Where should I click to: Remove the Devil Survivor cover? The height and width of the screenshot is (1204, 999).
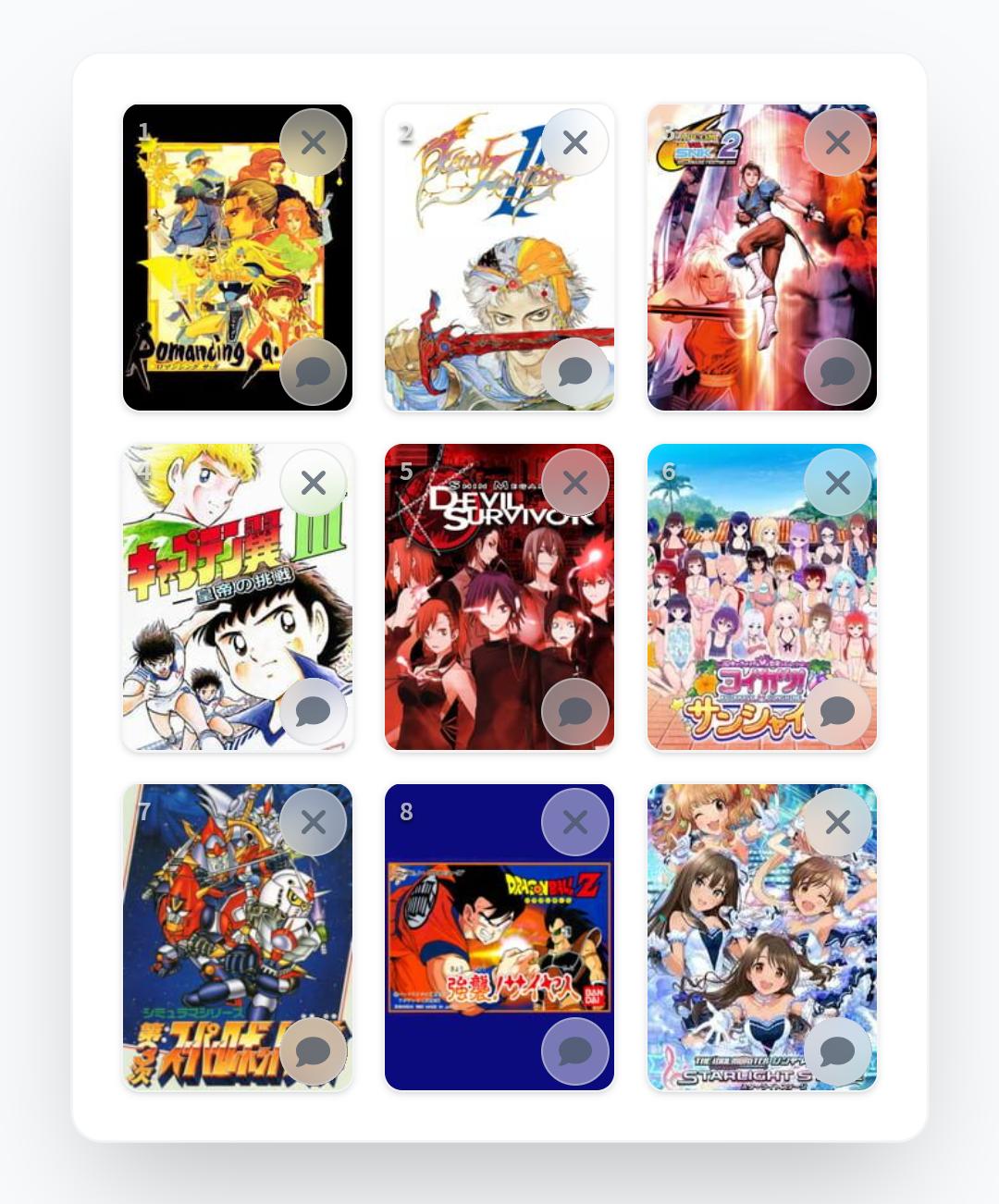click(575, 483)
